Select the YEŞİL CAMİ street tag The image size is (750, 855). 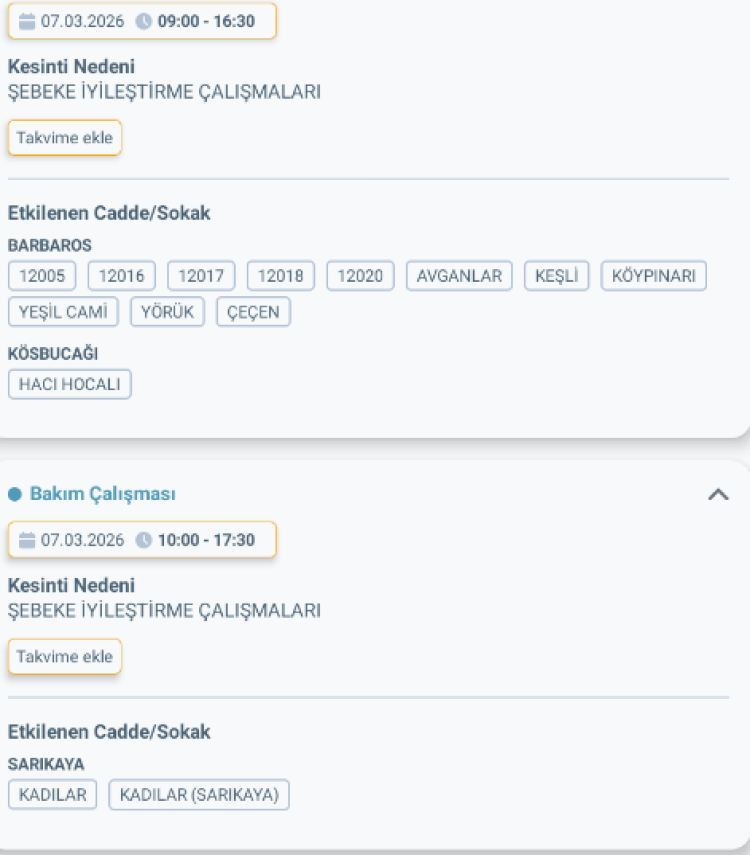(x=62, y=311)
